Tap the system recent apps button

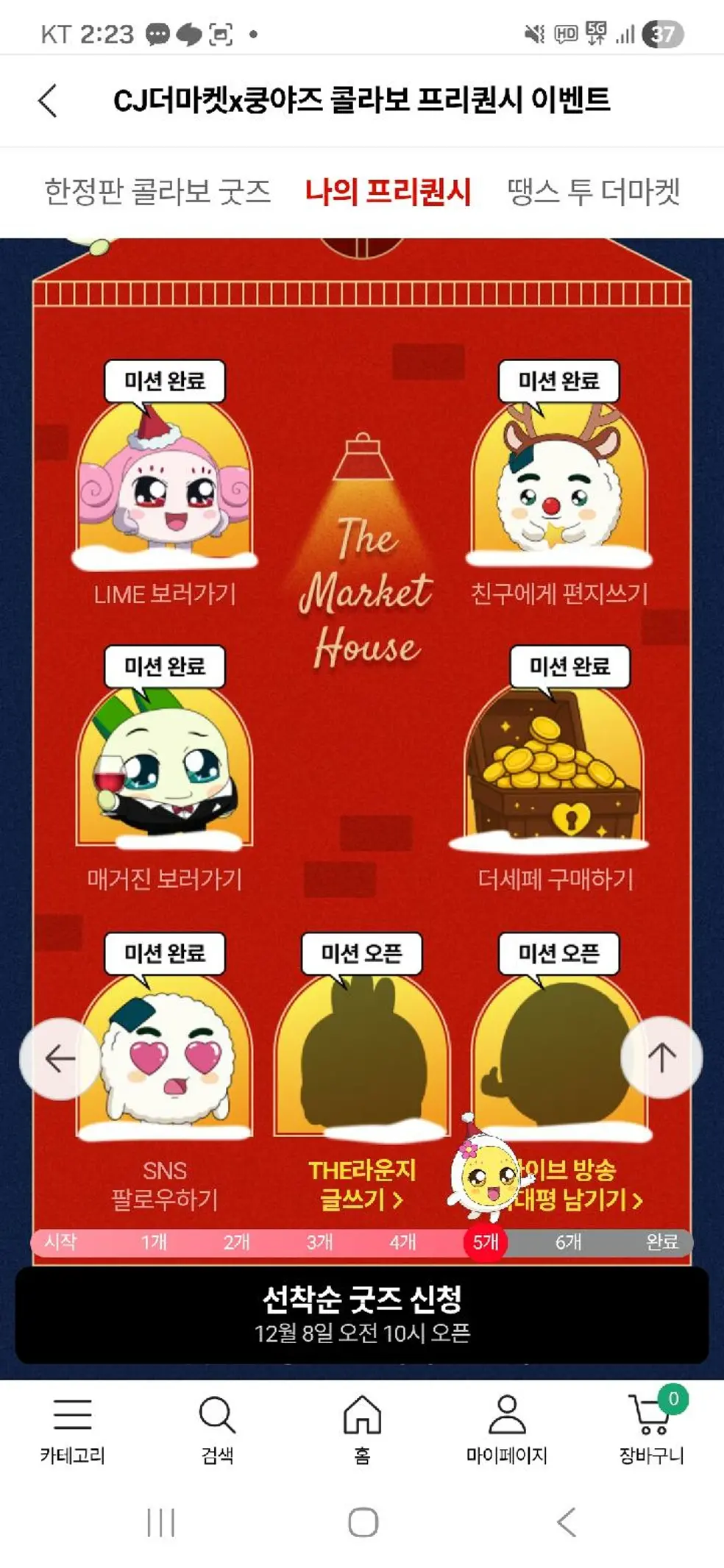point(160,1522)
